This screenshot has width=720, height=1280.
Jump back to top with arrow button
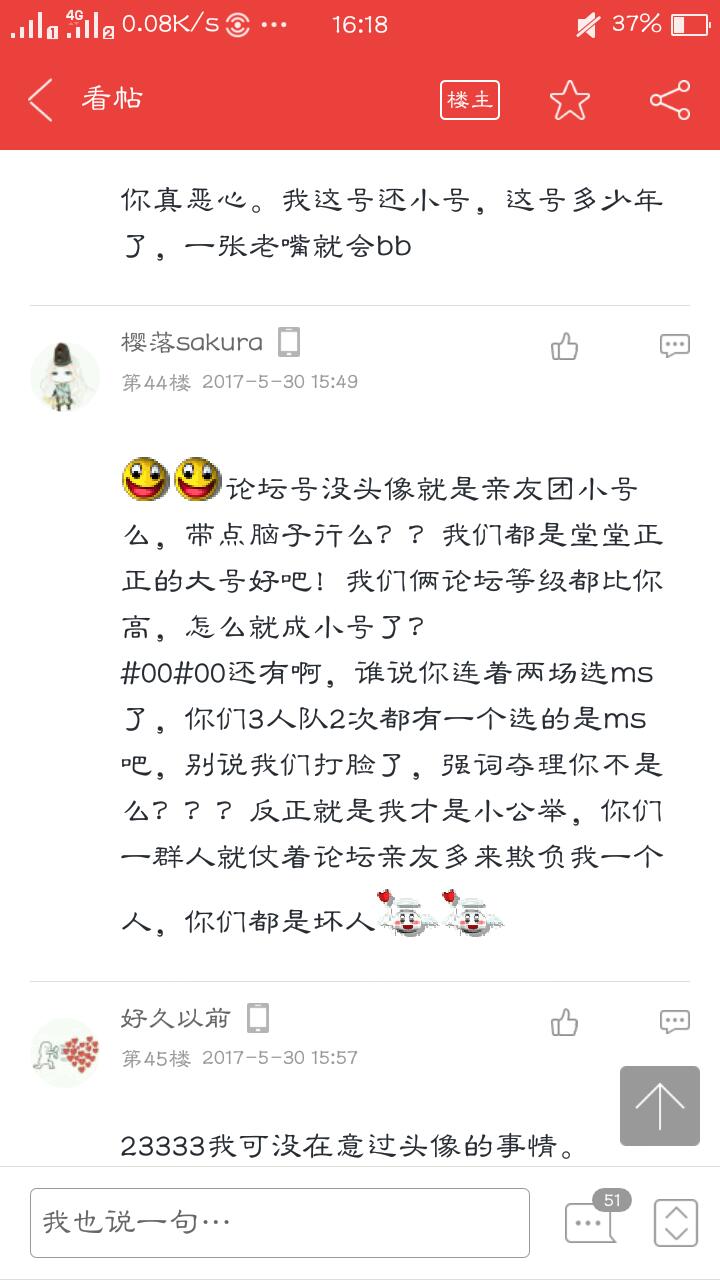tap(659, 1105)
